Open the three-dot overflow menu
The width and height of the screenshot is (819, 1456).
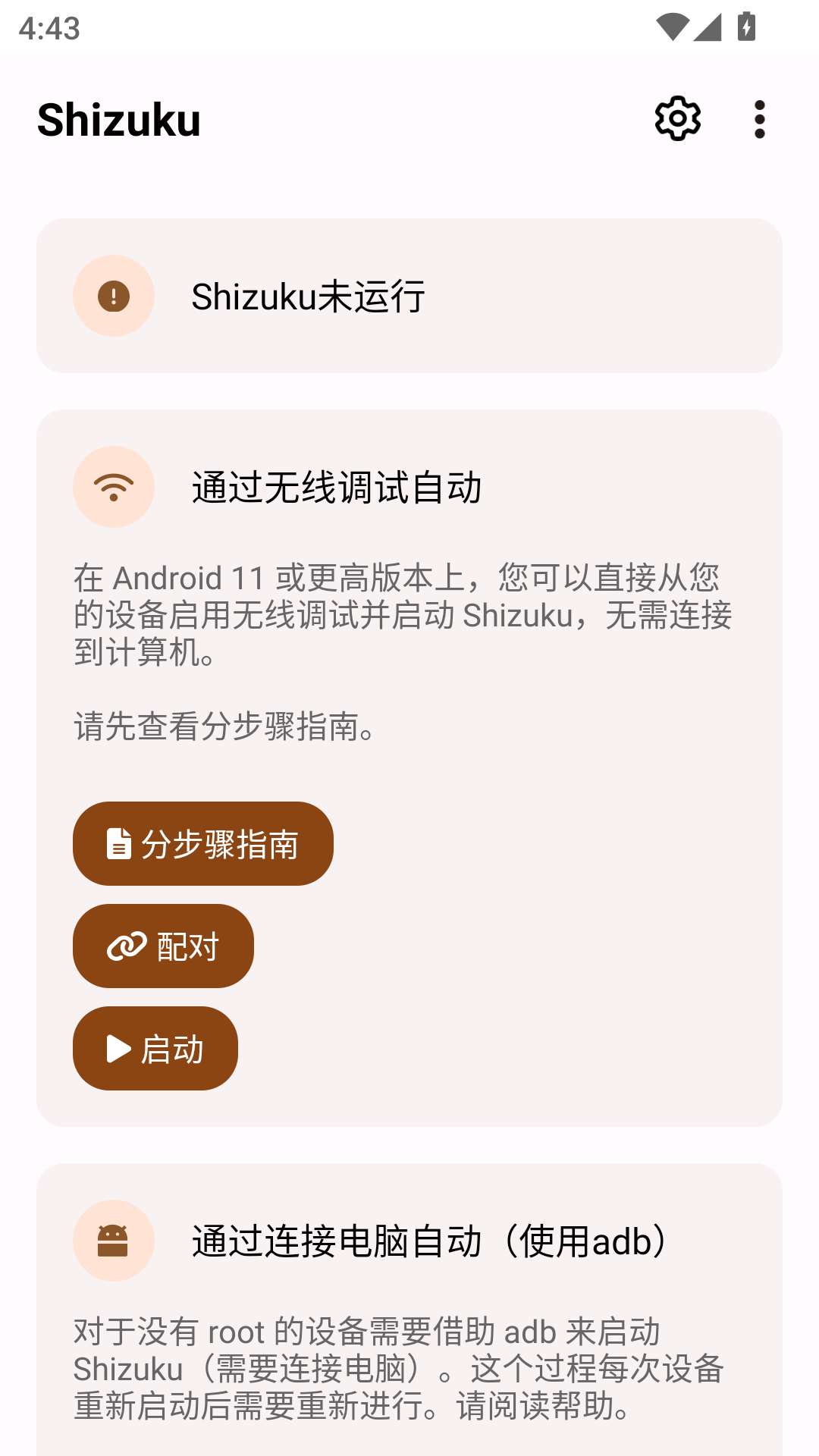[x=759, y=119]
